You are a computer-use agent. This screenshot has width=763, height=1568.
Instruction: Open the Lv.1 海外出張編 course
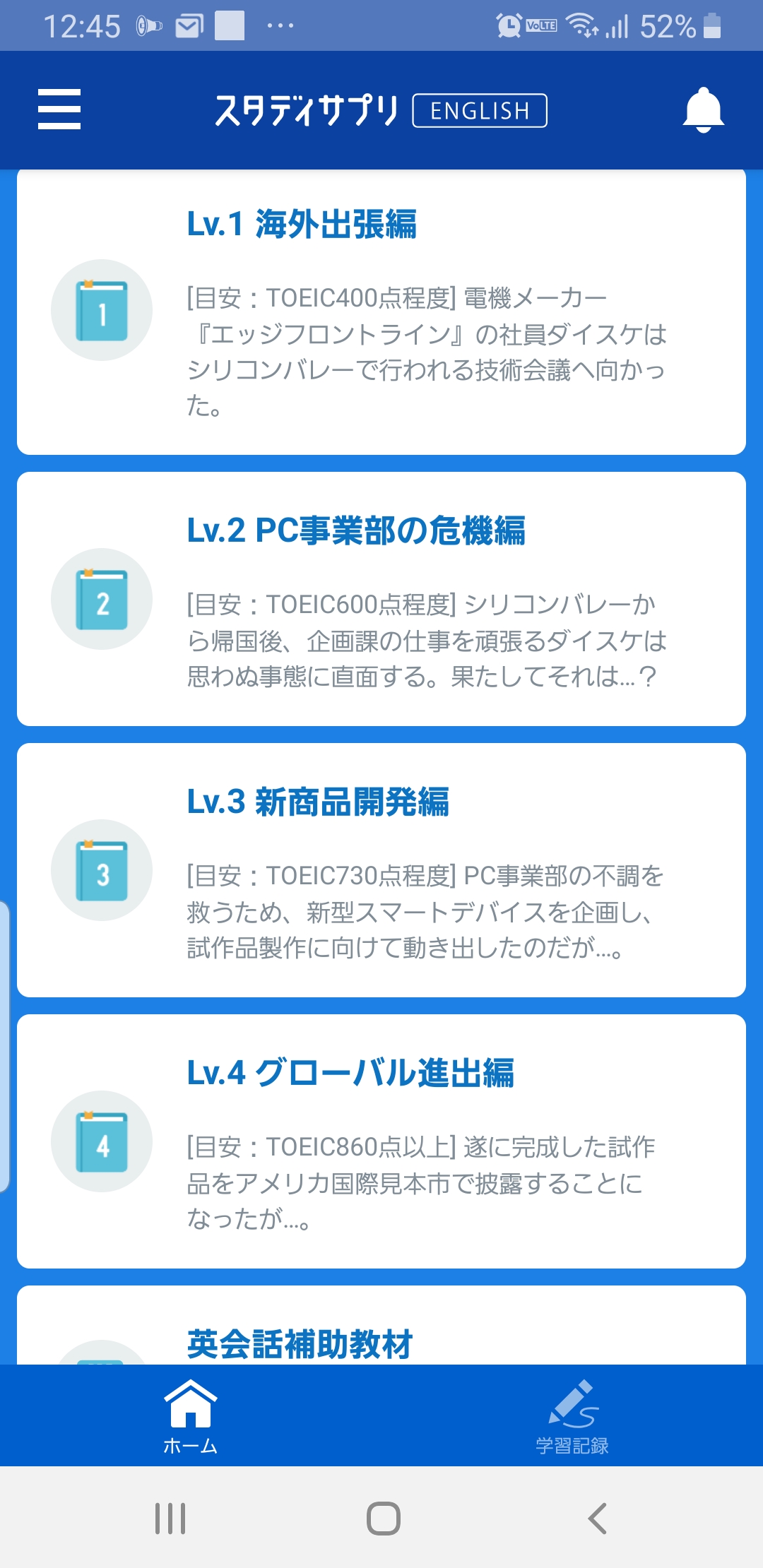pyautogui.click(x=381, y=311)
